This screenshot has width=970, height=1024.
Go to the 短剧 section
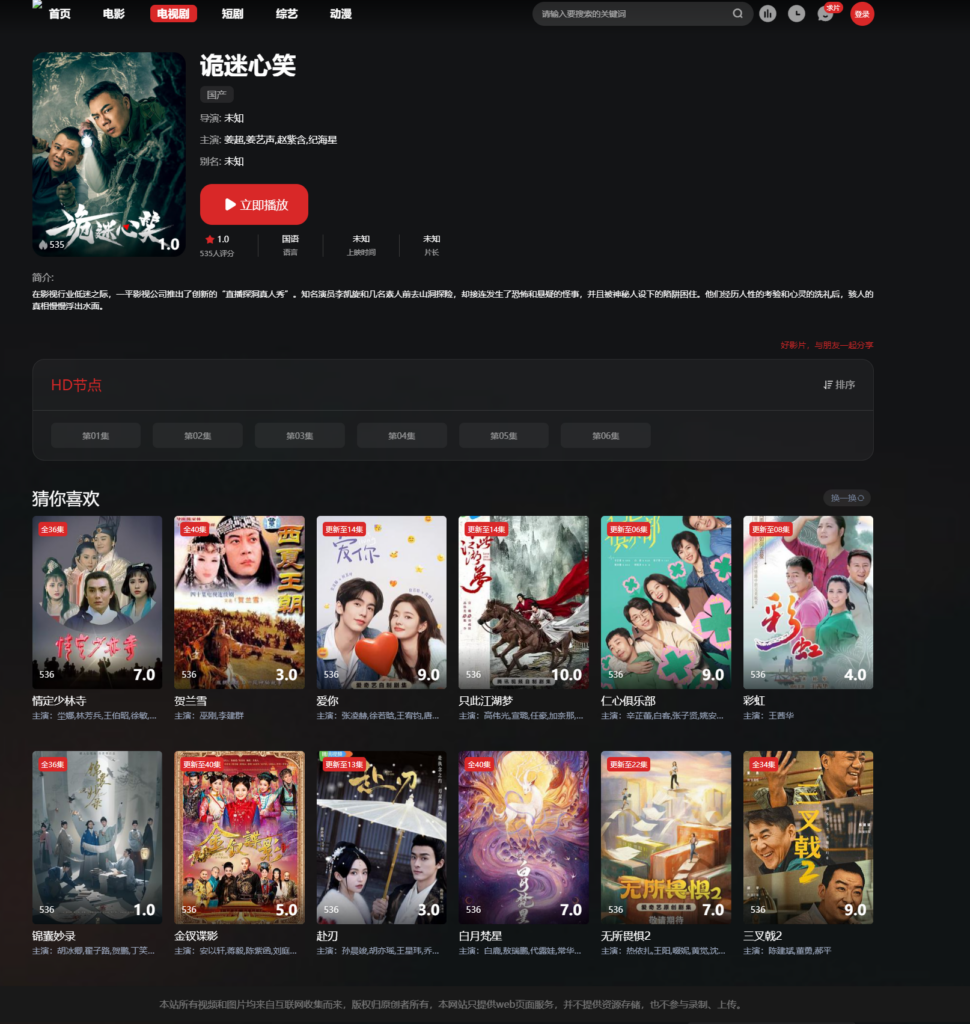(232, 14)
